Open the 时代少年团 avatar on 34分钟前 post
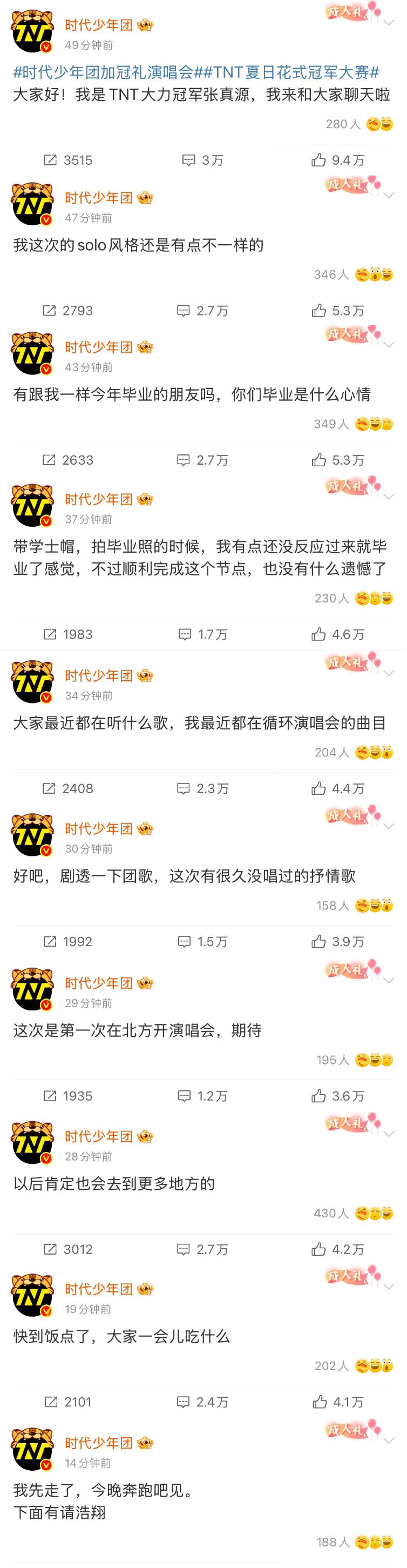The width and height of the screenshot is (407, 1568). [33, 682]
